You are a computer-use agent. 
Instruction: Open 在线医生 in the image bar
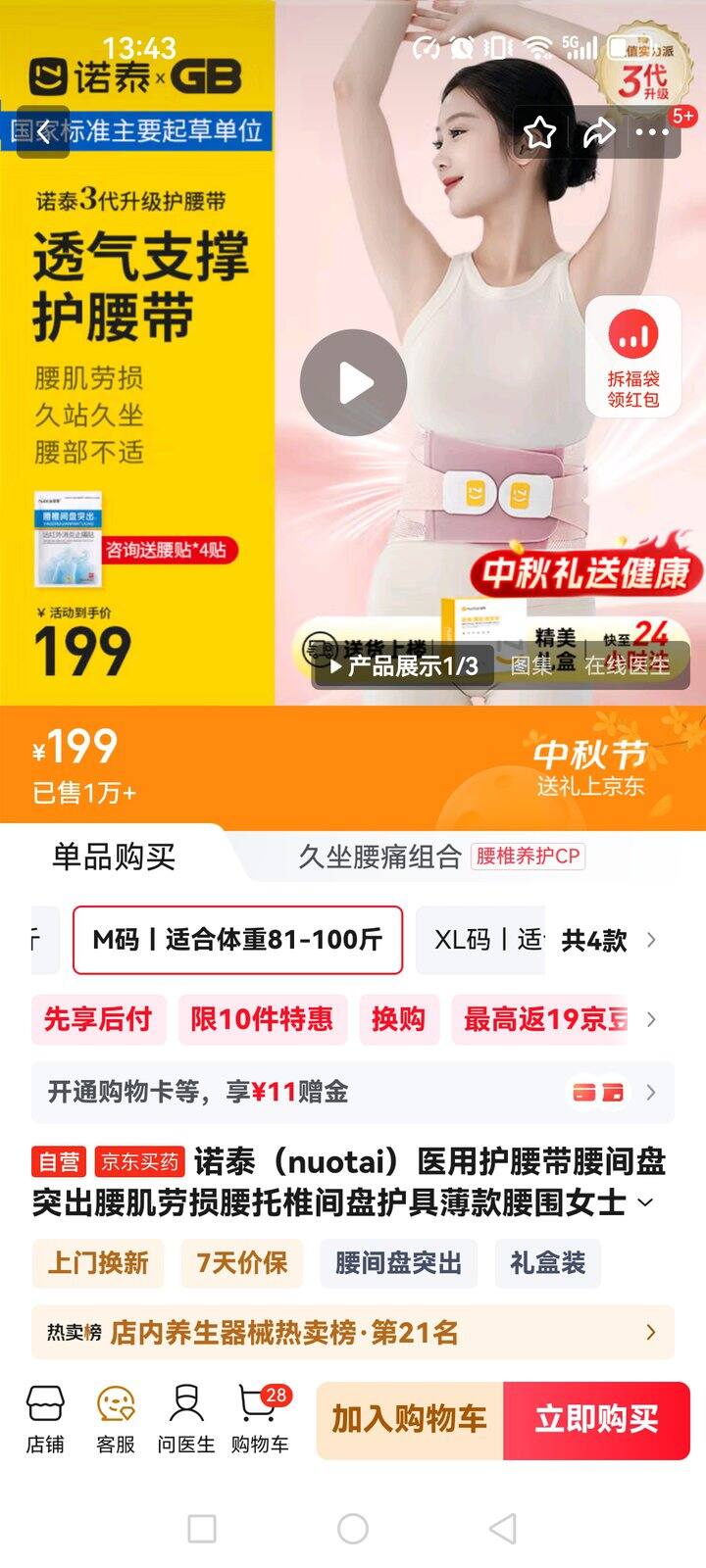pos(627,666)
